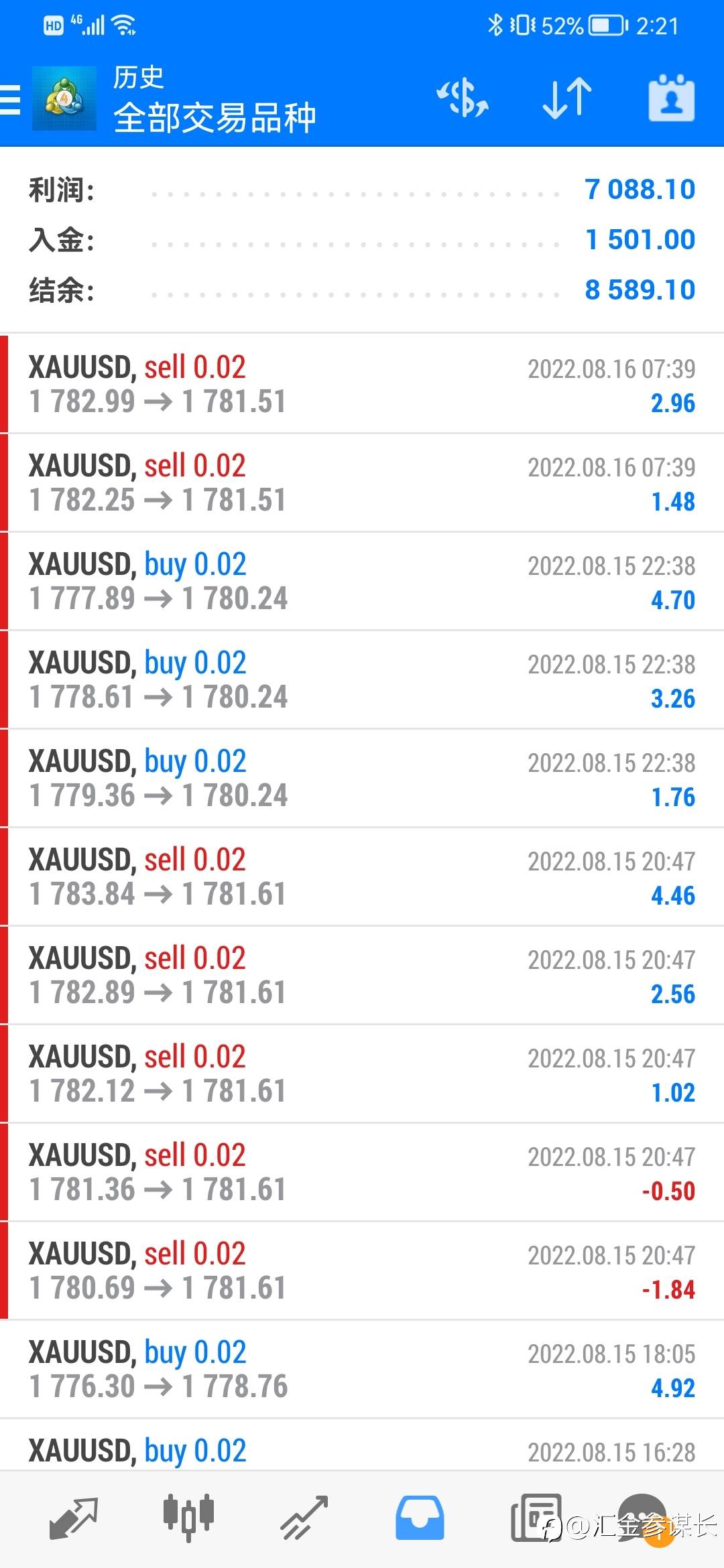
Task: Open the calendar period filter
Action: 672,98
